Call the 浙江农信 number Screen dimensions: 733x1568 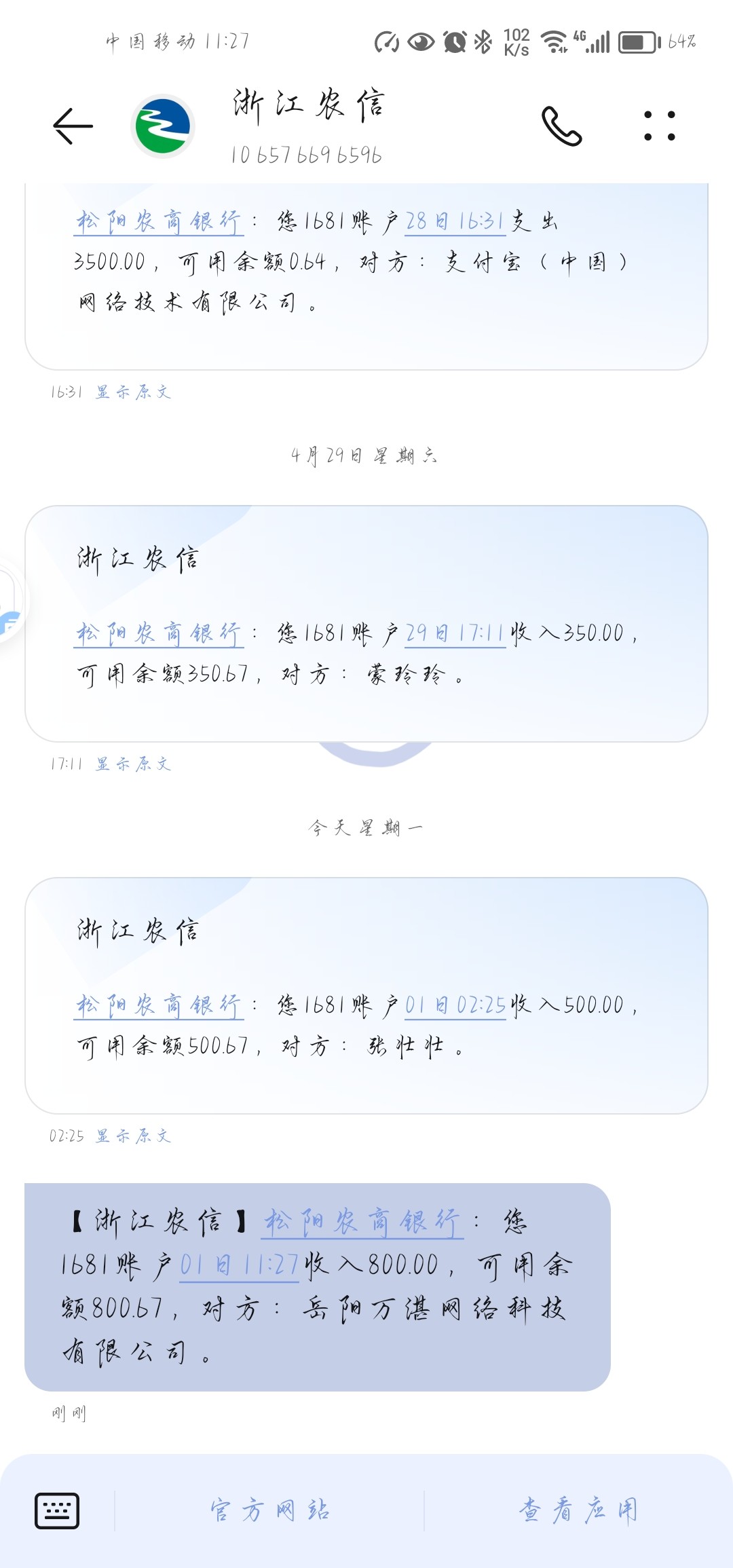click(561, 126)
